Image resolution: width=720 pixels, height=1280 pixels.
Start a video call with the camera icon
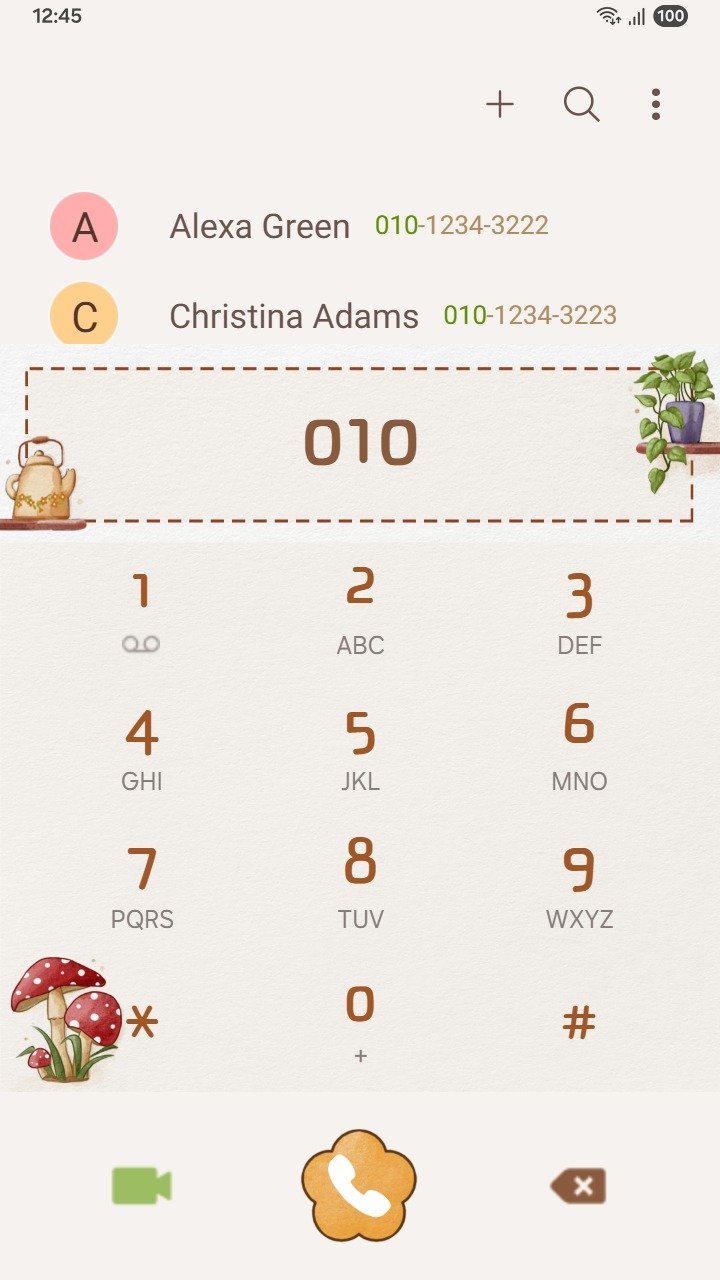141,1186
